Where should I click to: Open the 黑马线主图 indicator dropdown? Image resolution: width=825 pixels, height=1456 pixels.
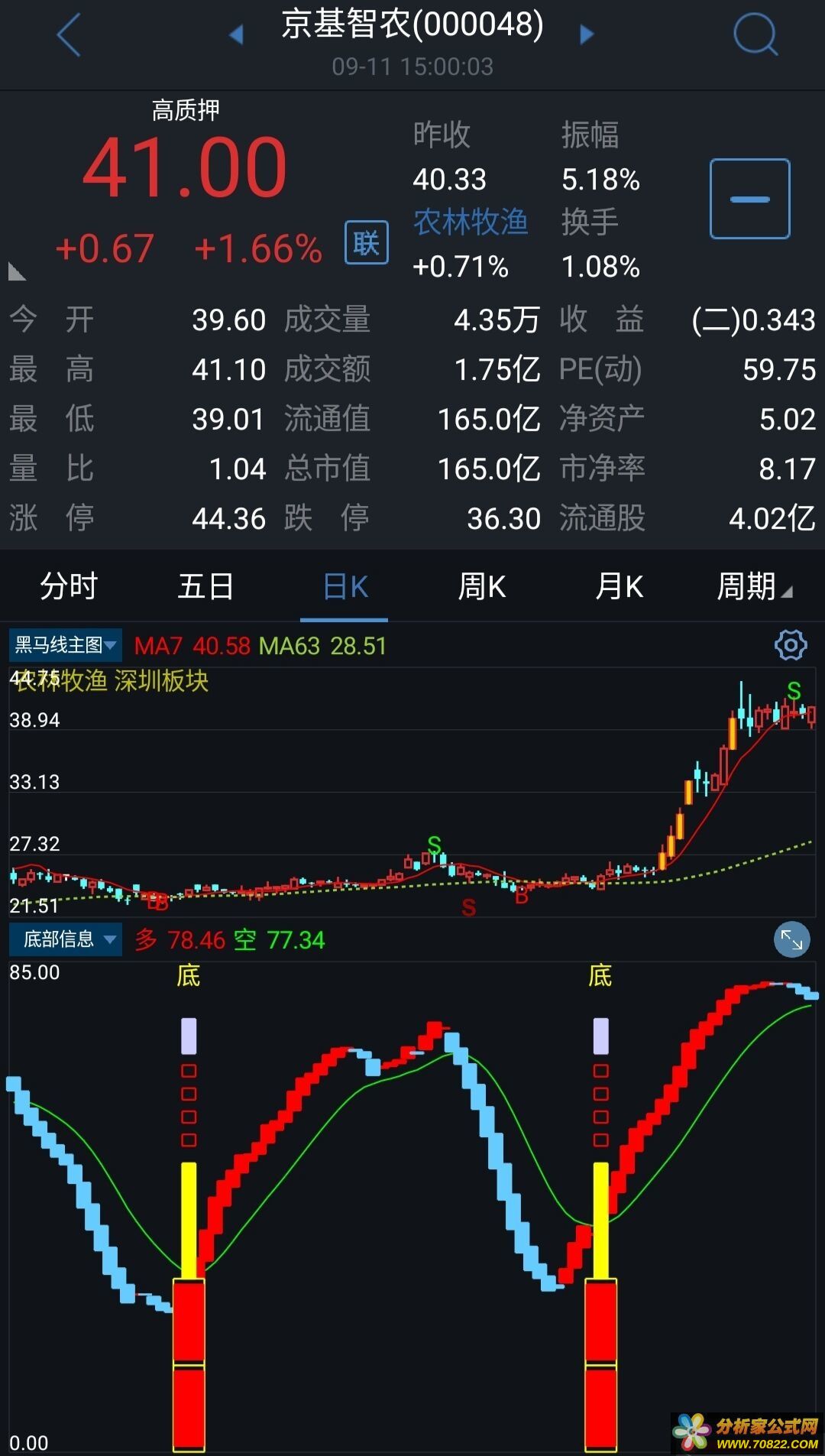click(x=66, y=645)
